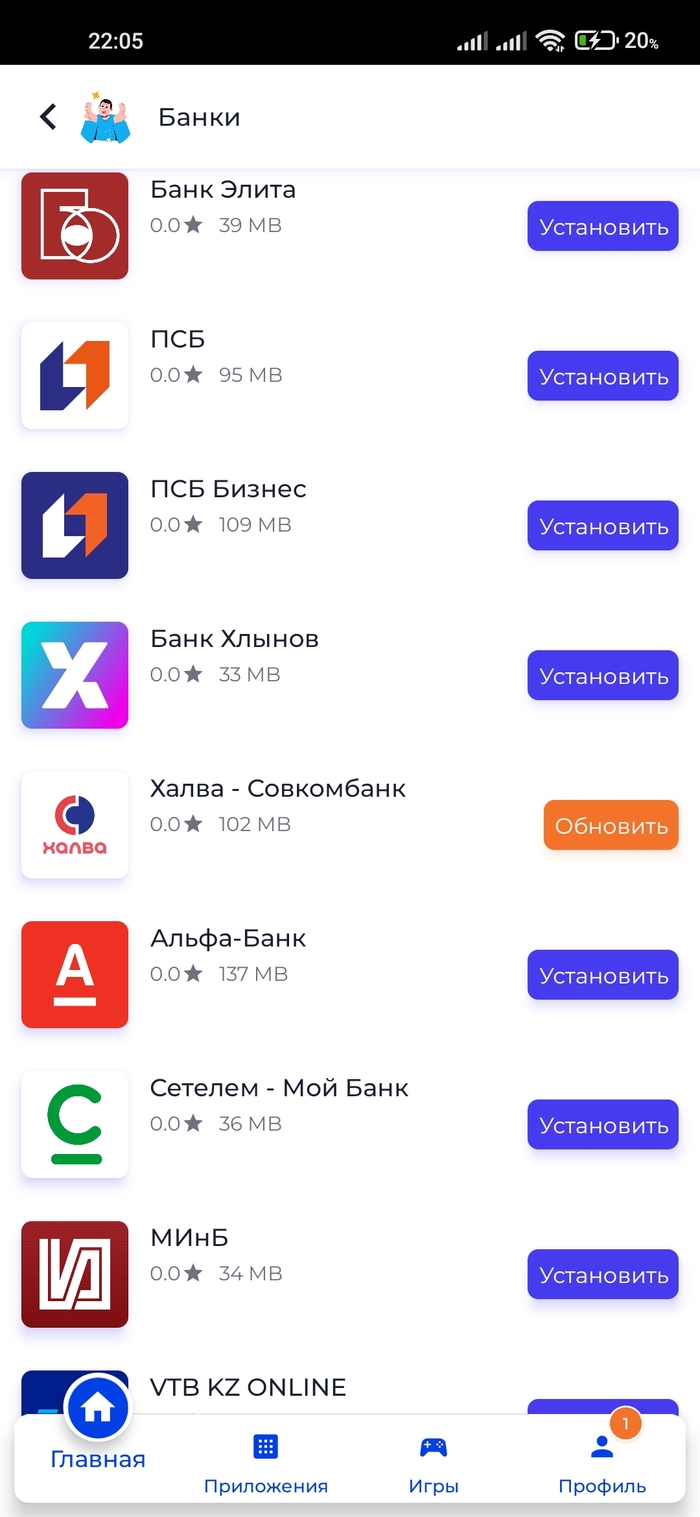The image size is (700, 1517).
Task: View the Халва - Совкомбанк app page
Action: [x=277, y=789]
